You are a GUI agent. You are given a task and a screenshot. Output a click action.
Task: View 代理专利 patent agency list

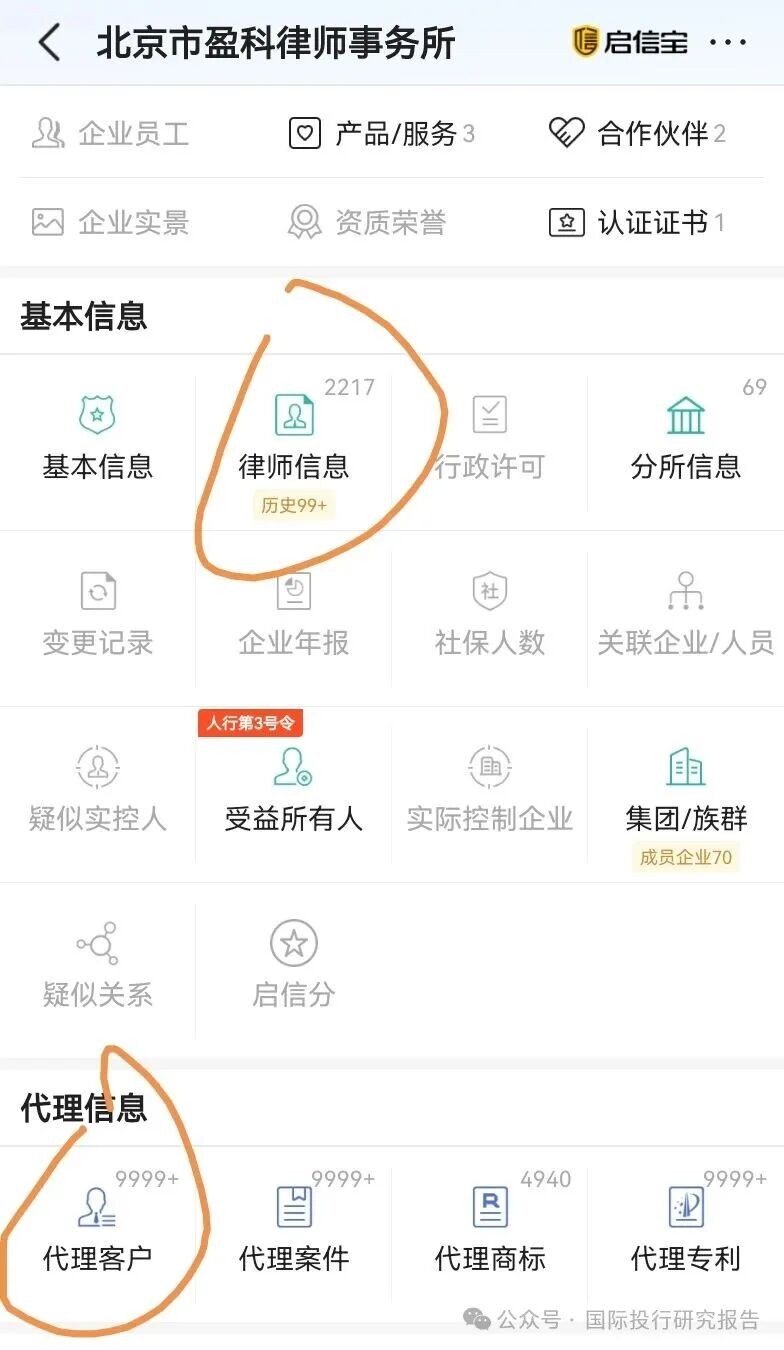click(685, 1232)
